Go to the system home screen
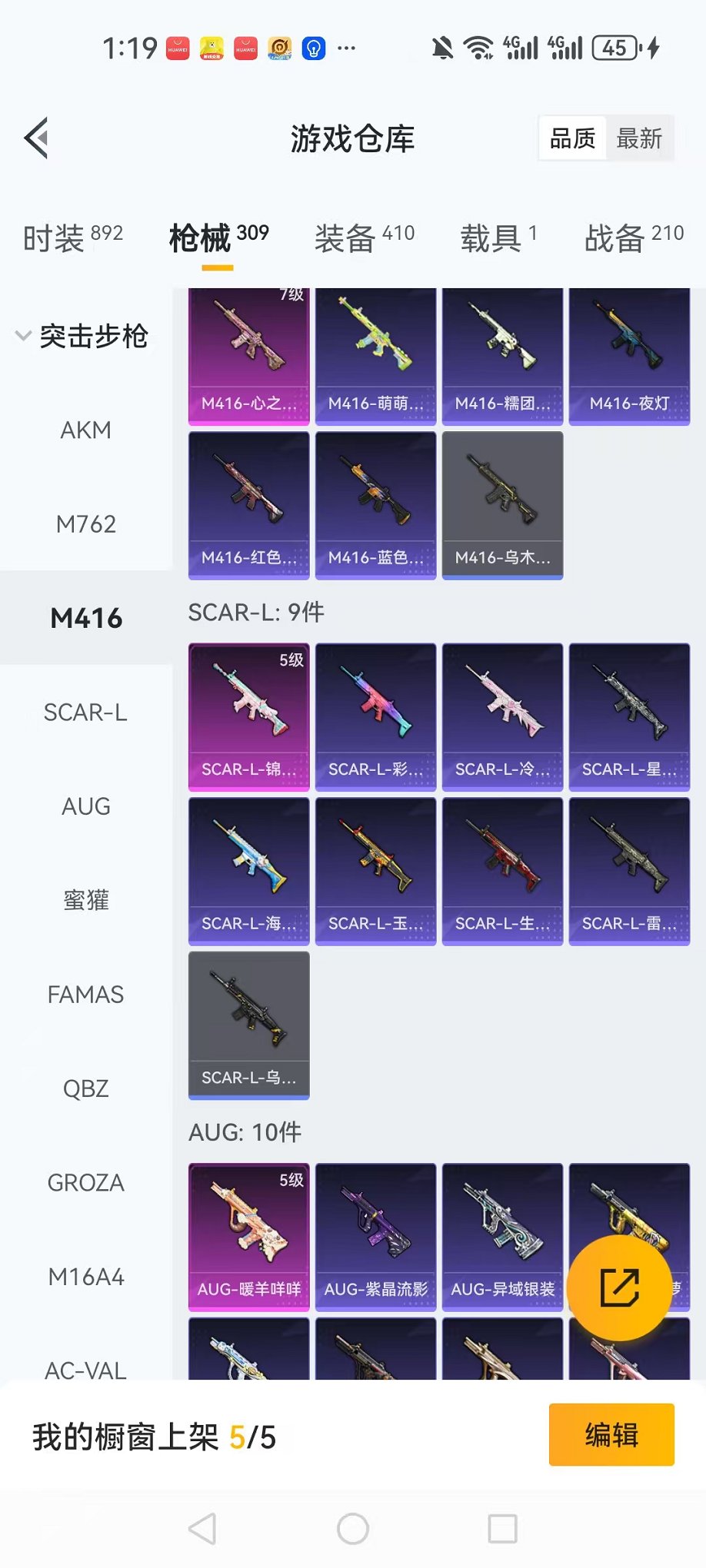The width and height of the screenshot is (706, 1568). click(353, 1529)
